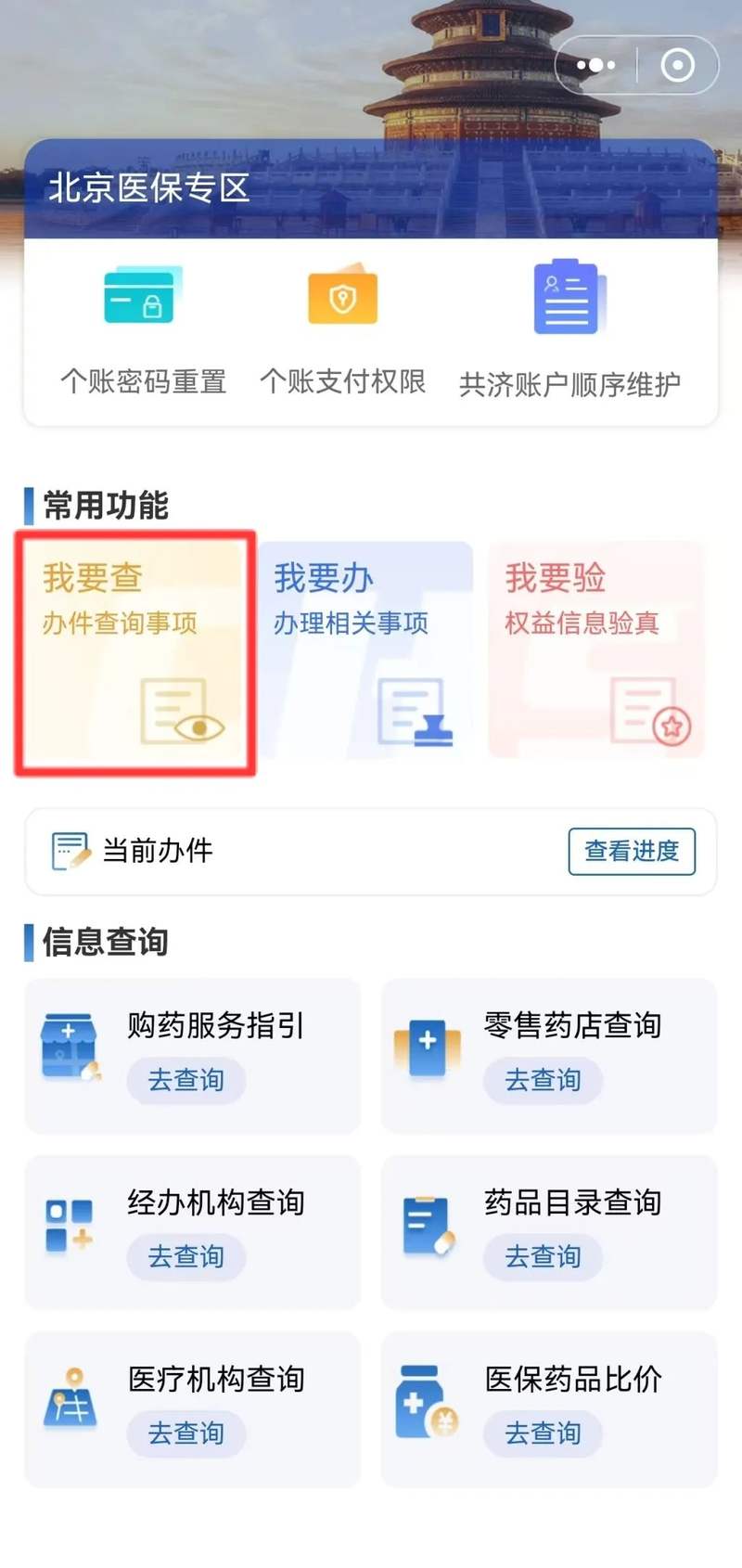Tap 去查询 under 医保药品比价
This screenshot has width=742, height=1568.
(x=543, y=1433)
